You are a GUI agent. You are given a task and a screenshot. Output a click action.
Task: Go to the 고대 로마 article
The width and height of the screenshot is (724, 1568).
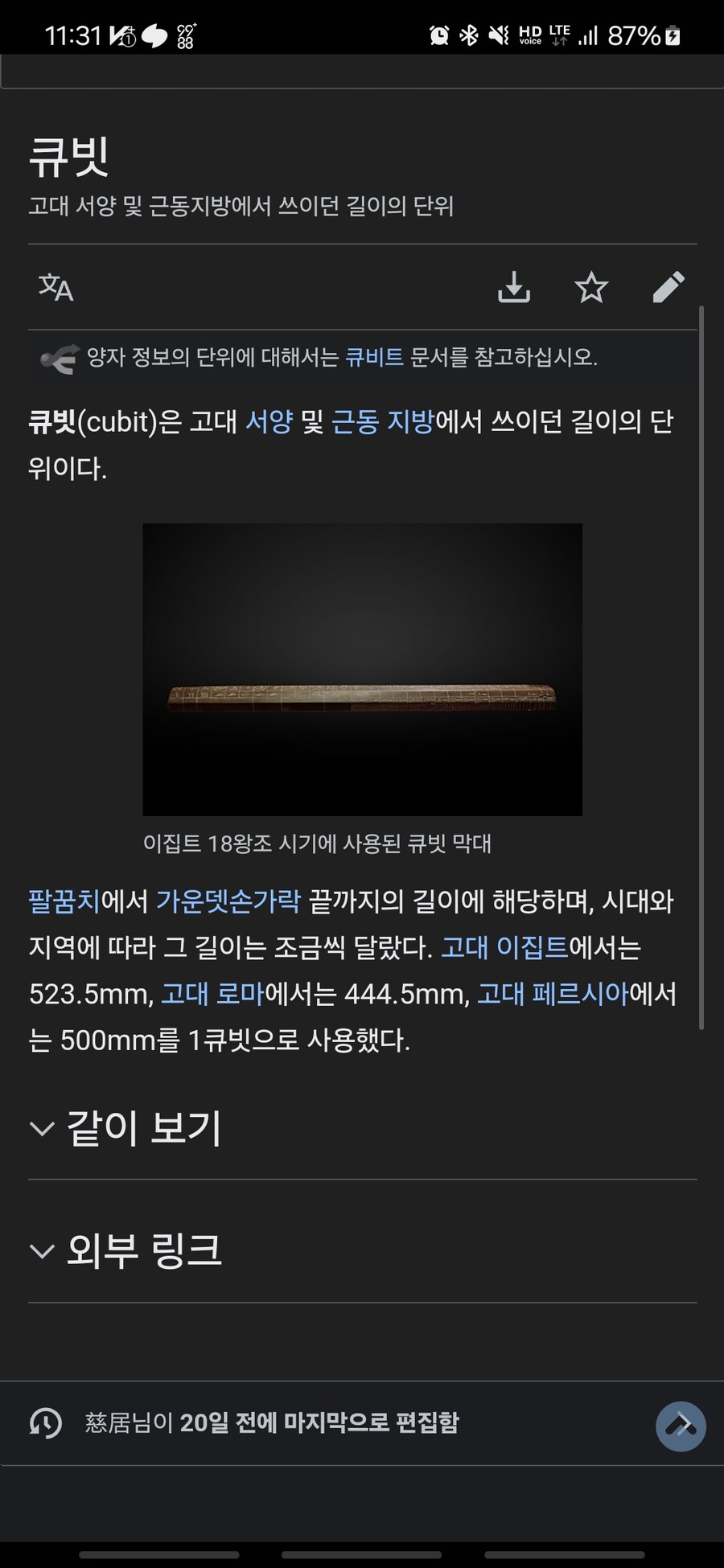coord(212,994)
